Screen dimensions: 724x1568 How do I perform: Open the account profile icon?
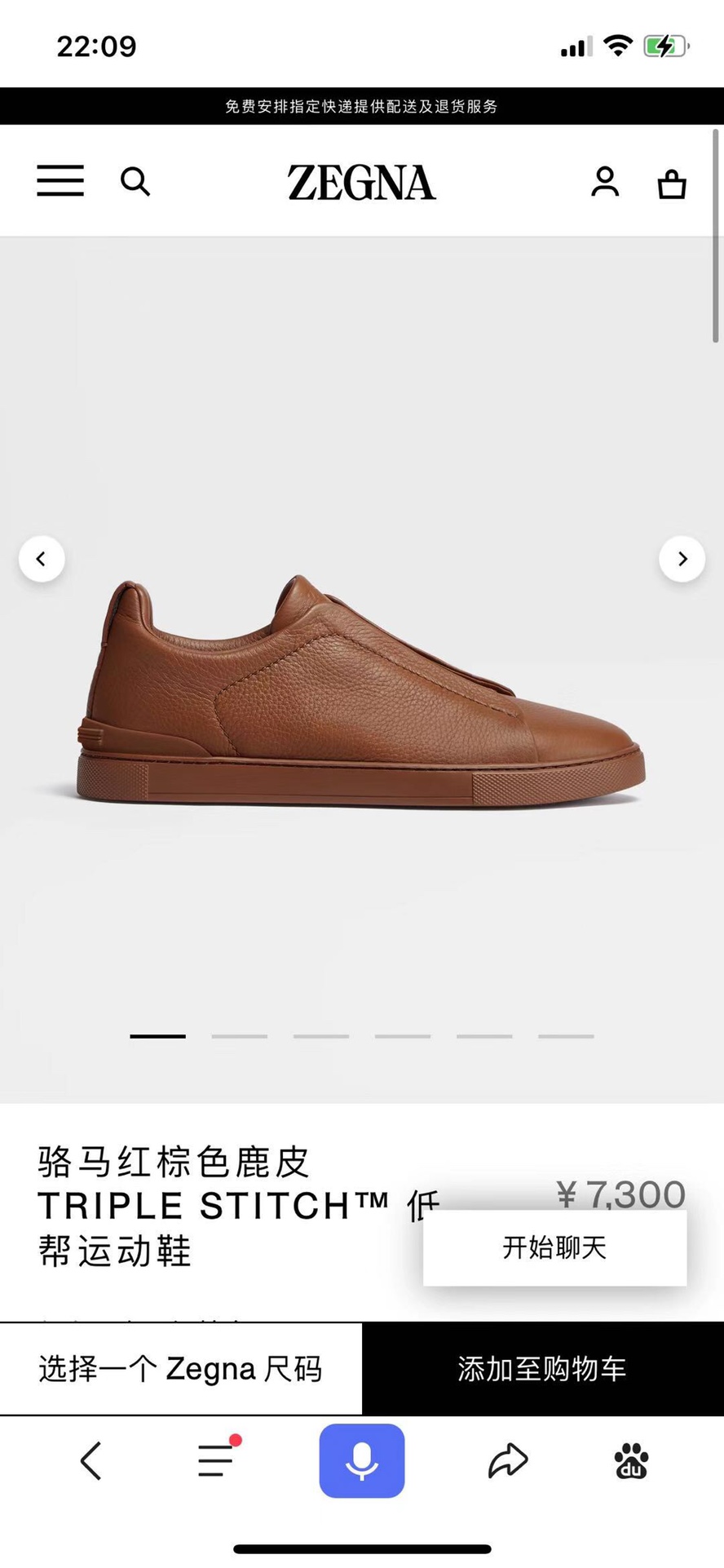point(605,181)
